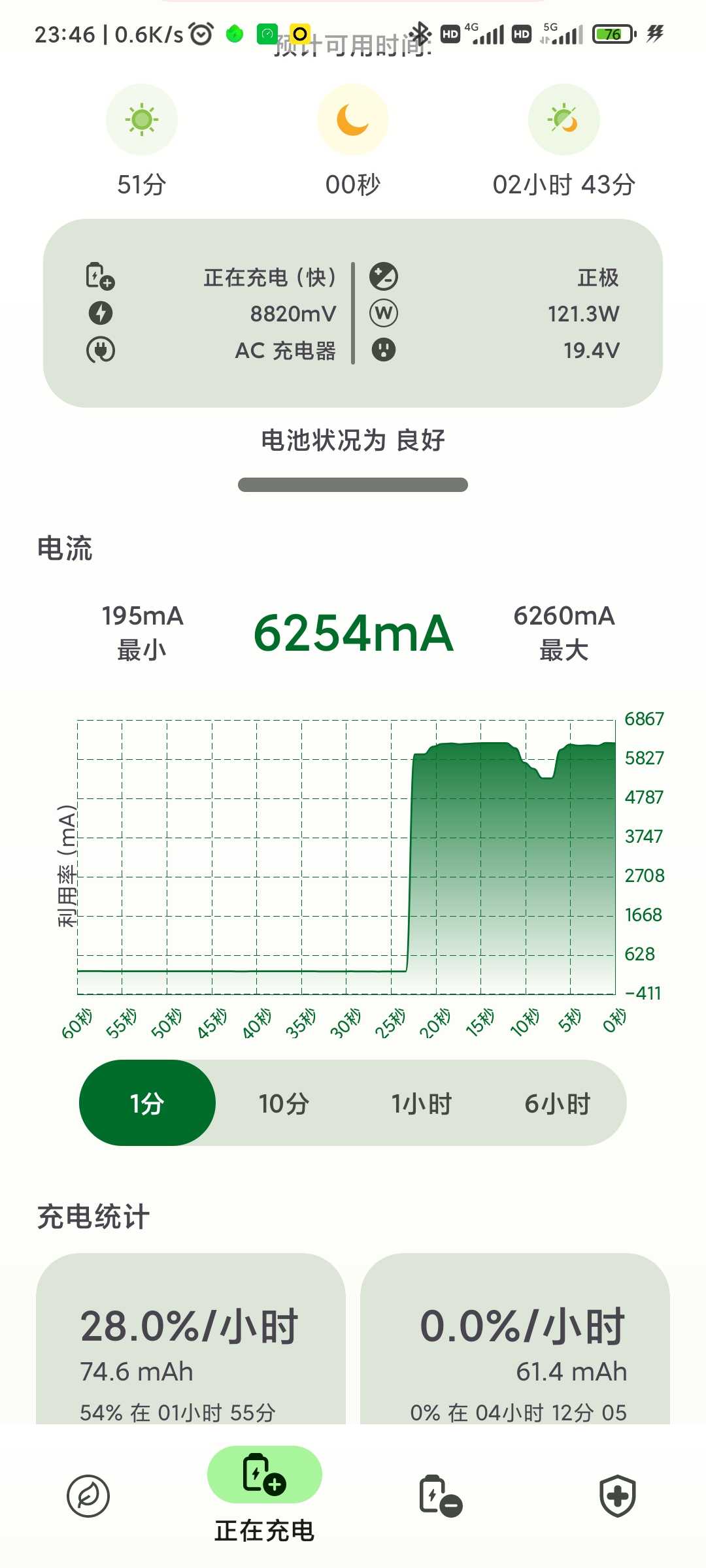Open the shield health tab
This screenshot has height=1568, width=706.
(618, 1495)
